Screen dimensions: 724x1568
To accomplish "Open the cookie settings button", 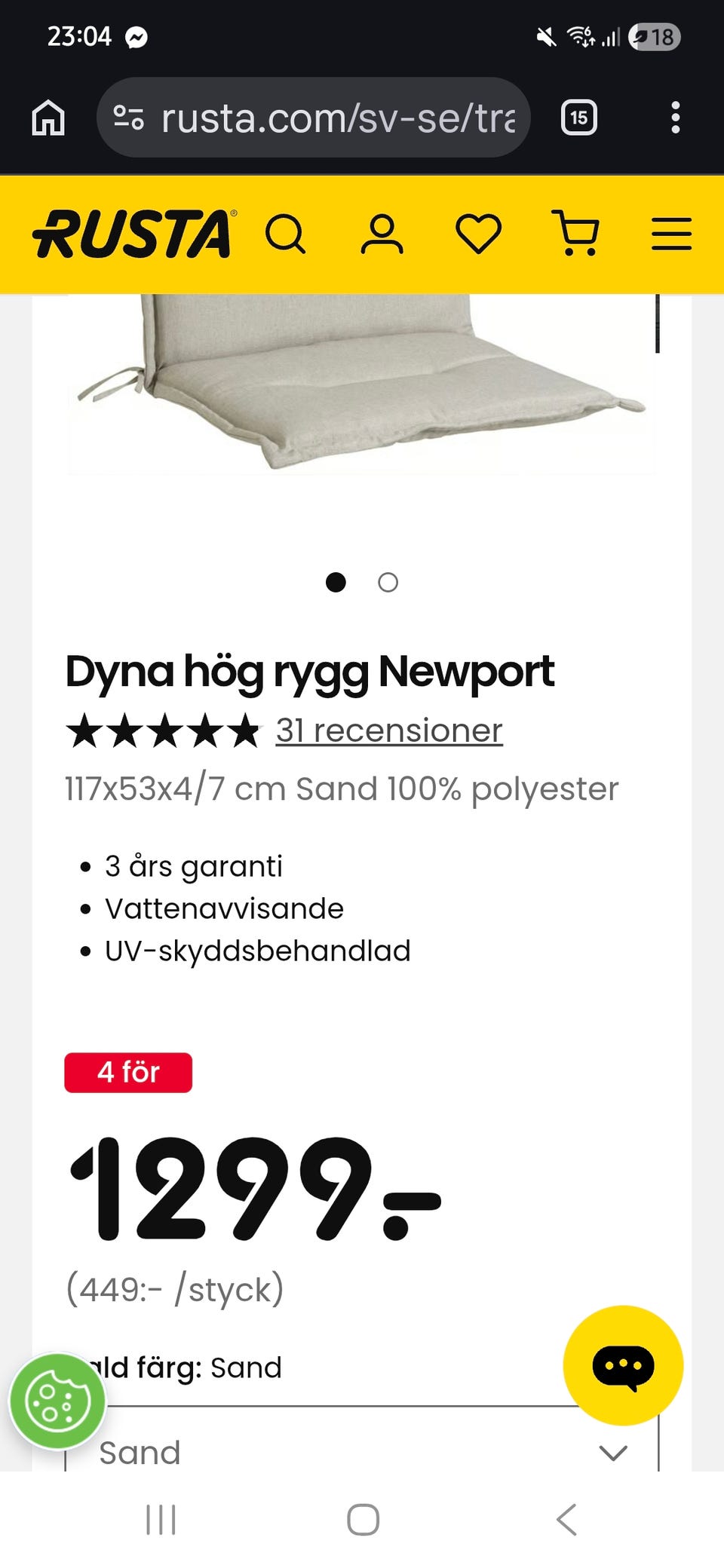I will click(x=57, y=1401).
